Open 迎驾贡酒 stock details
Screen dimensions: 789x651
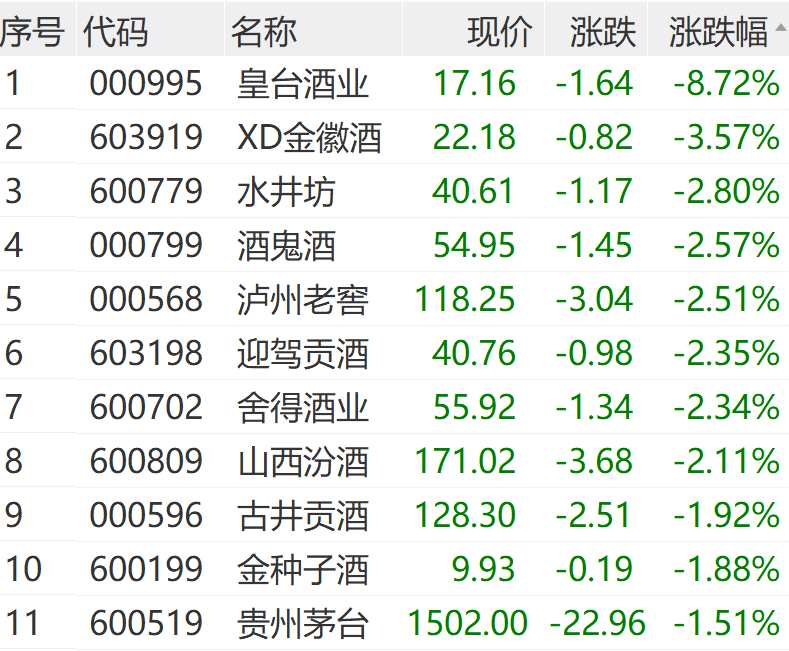click(x=303, y=353)
